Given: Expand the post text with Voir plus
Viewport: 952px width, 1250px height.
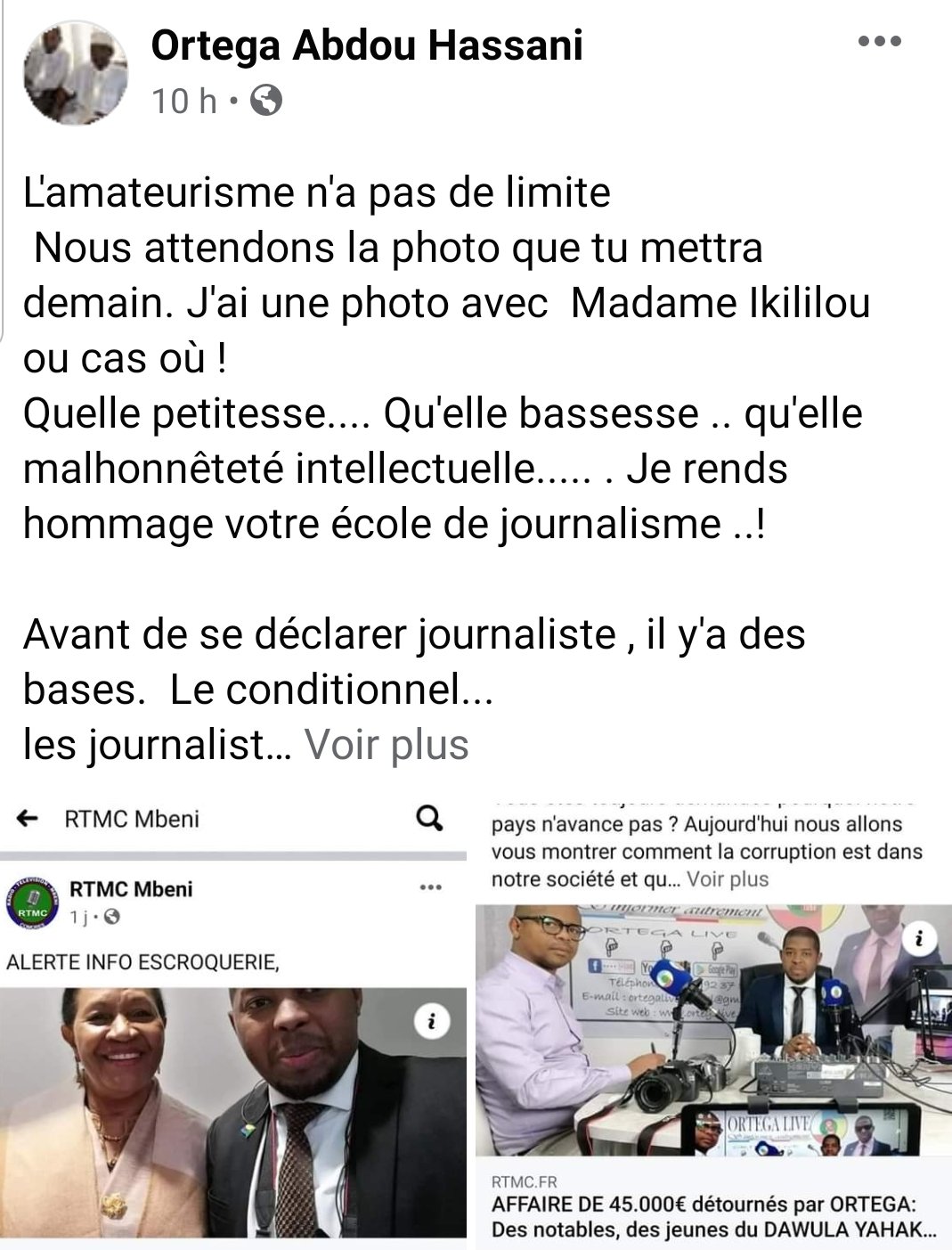Looking at the screenshot, I should point(386,745).
